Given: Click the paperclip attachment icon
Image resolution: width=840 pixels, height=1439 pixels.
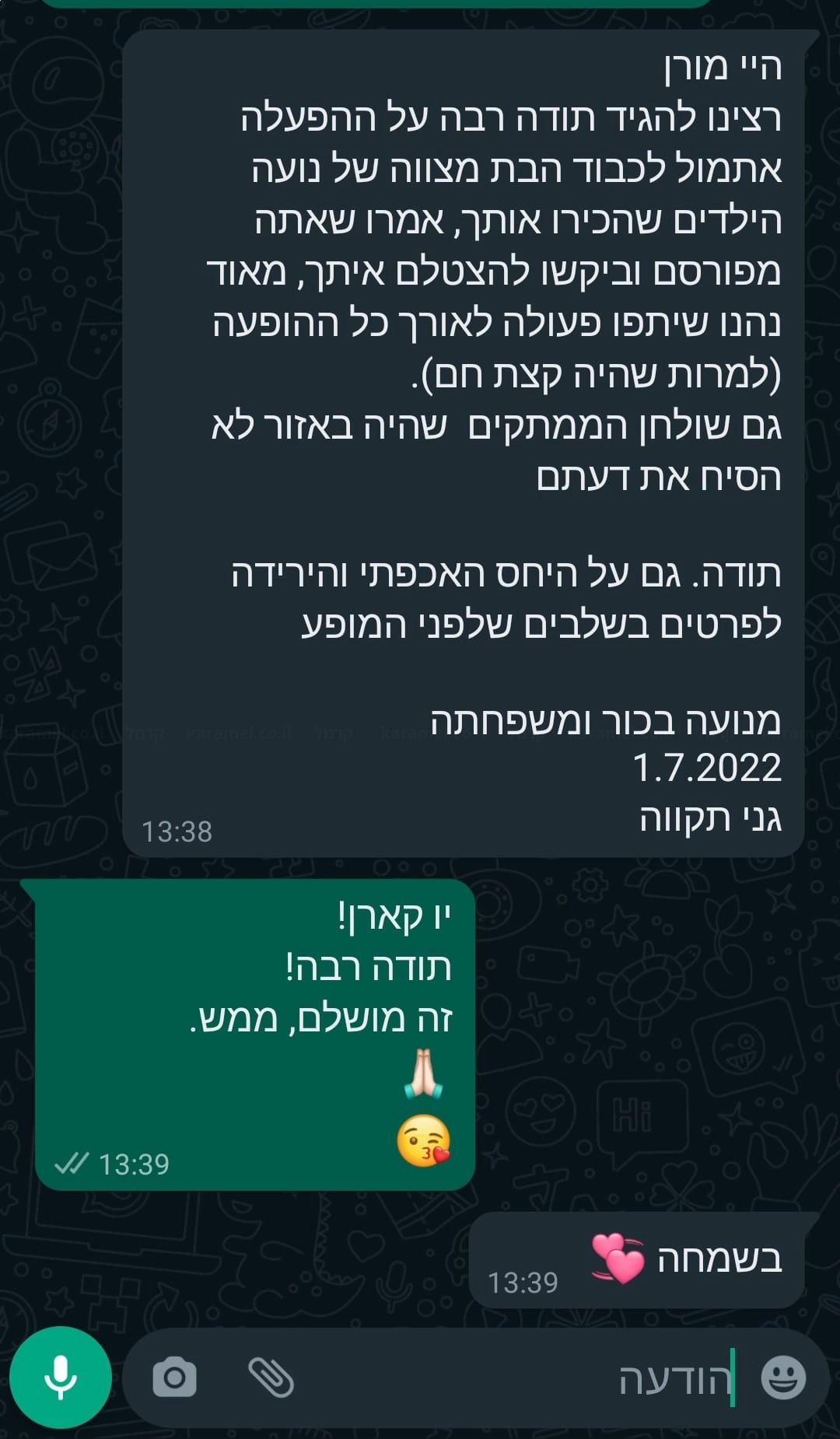Looking at the screenshot, I should coord(274,1377).
